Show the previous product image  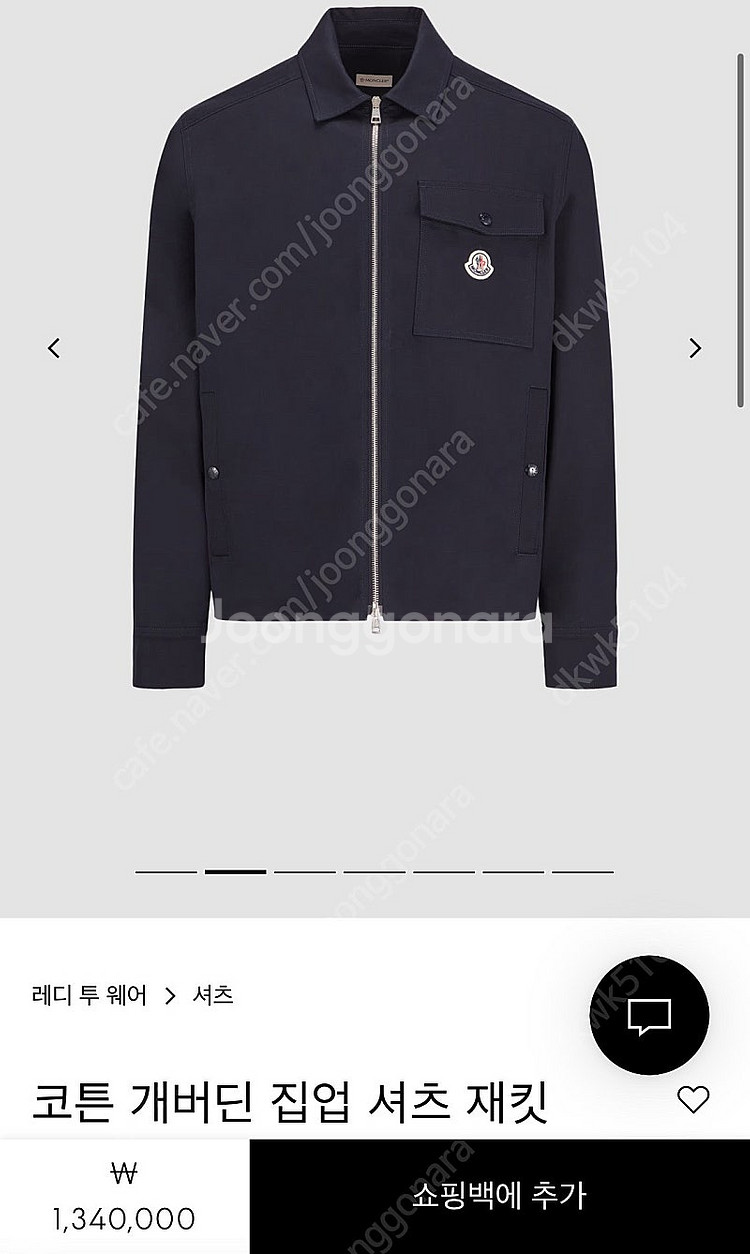(x=54, y=348)
